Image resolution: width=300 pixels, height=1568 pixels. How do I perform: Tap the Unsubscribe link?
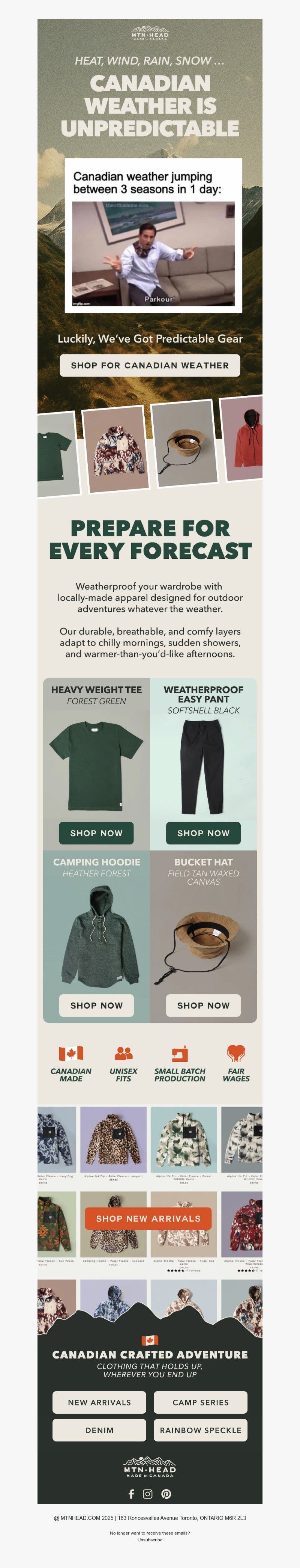150,1539
